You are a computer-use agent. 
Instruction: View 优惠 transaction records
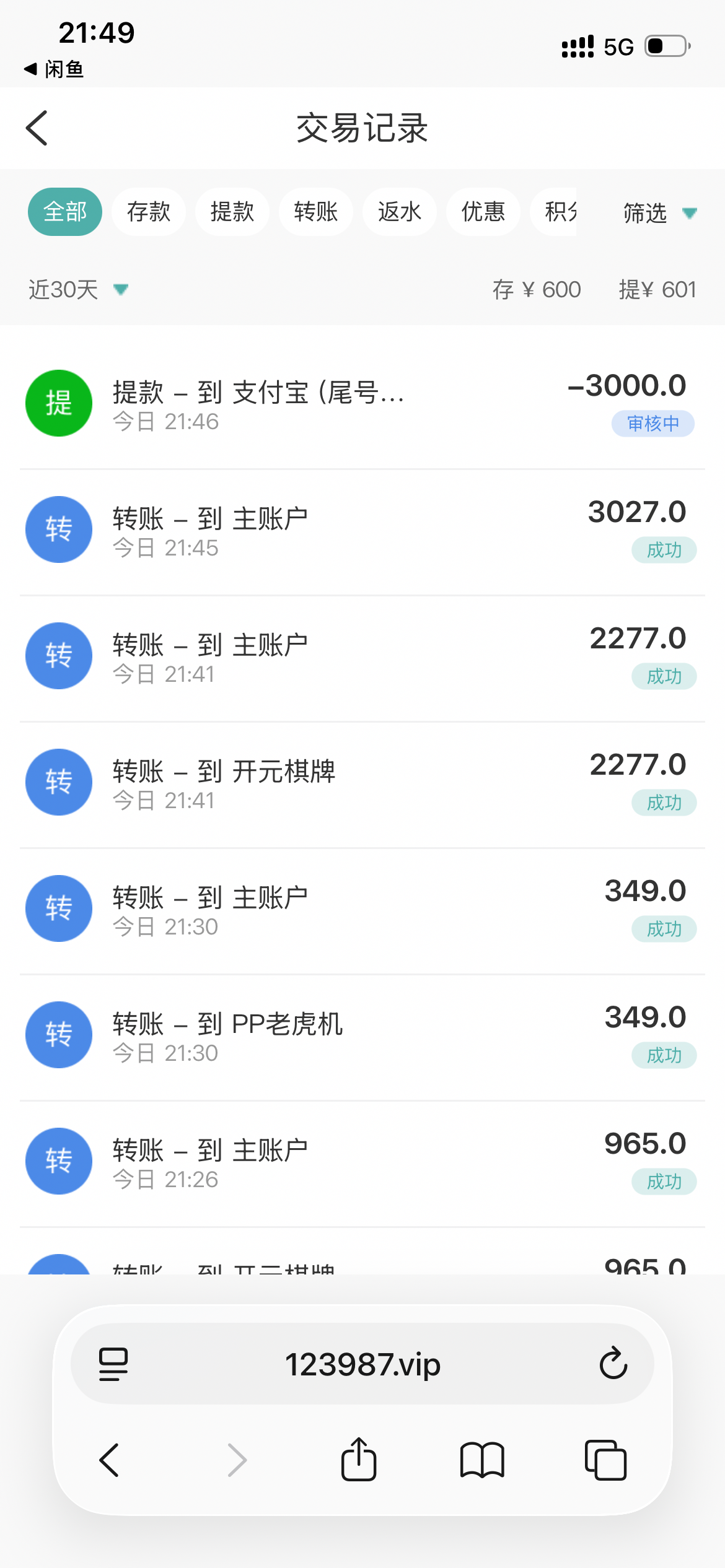point(483,212)
